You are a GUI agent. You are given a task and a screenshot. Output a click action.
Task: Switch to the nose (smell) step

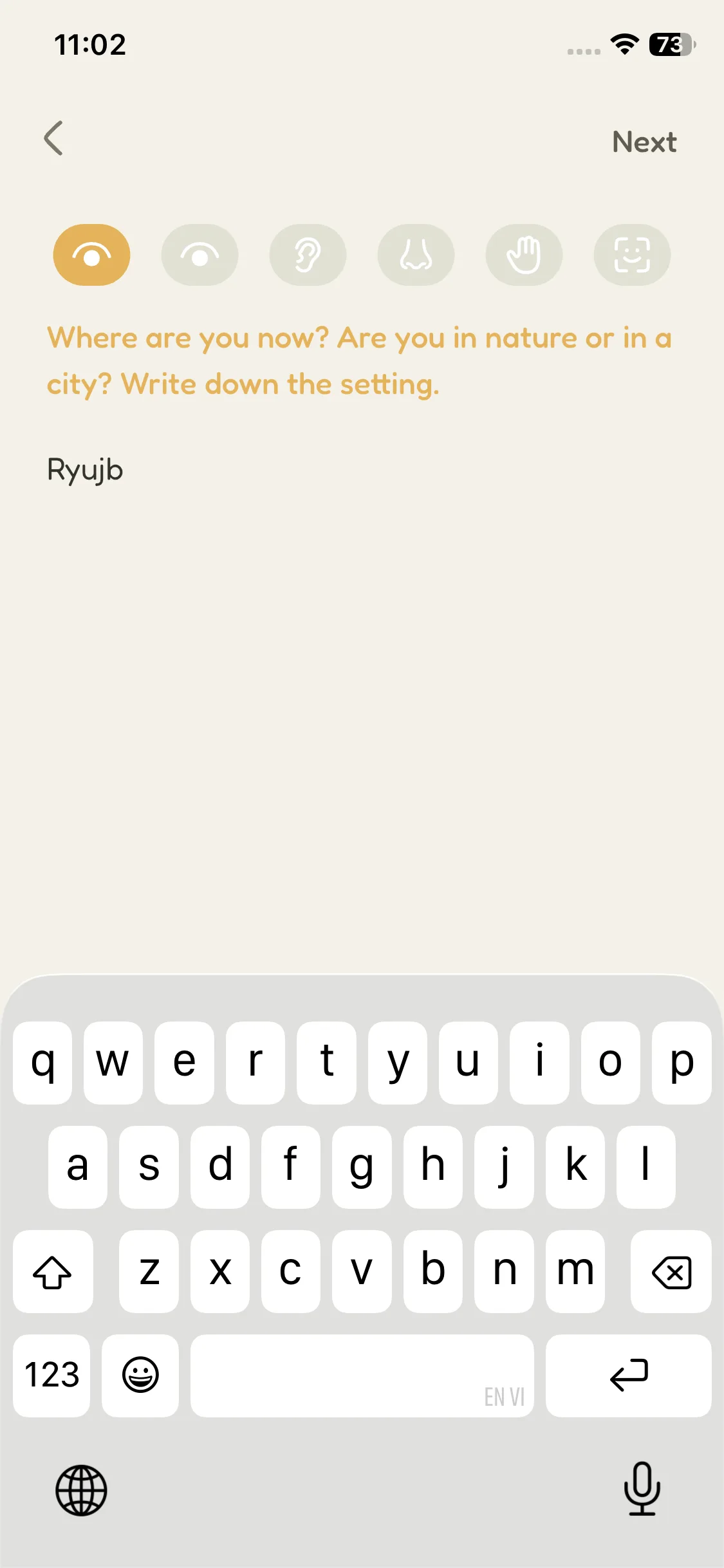pyautogui.click(x=416, y=255)
